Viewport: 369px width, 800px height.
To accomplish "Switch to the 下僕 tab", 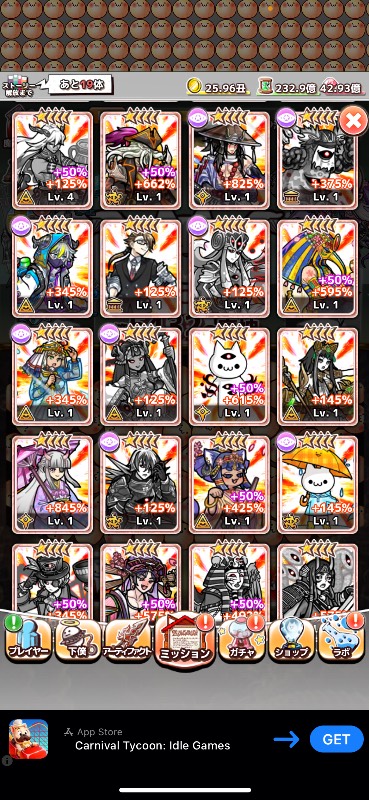I will [78, 638].
